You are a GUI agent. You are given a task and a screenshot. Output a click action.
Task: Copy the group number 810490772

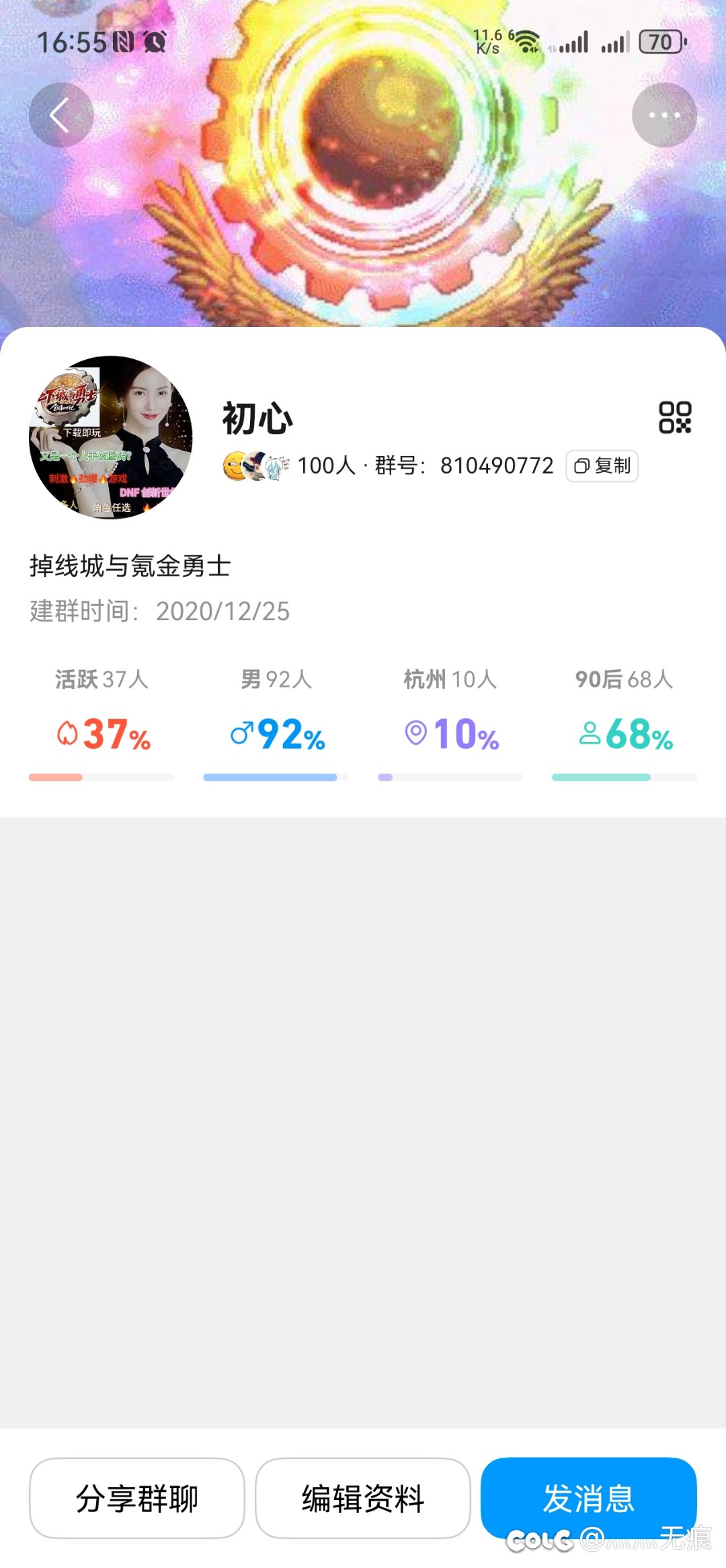click(x=602, y=465)
